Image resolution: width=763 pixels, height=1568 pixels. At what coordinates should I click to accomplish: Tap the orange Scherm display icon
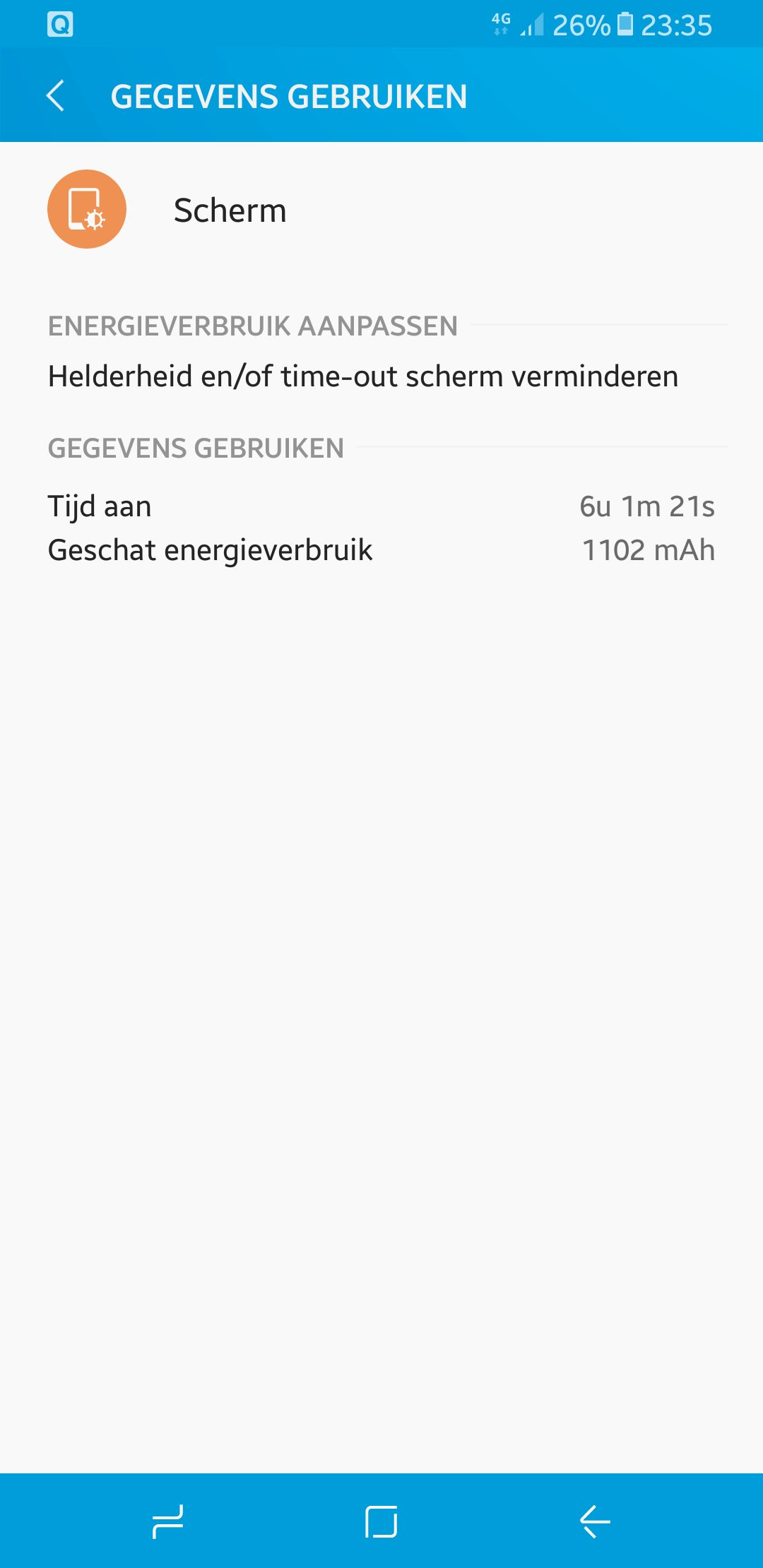click(86, 208)
